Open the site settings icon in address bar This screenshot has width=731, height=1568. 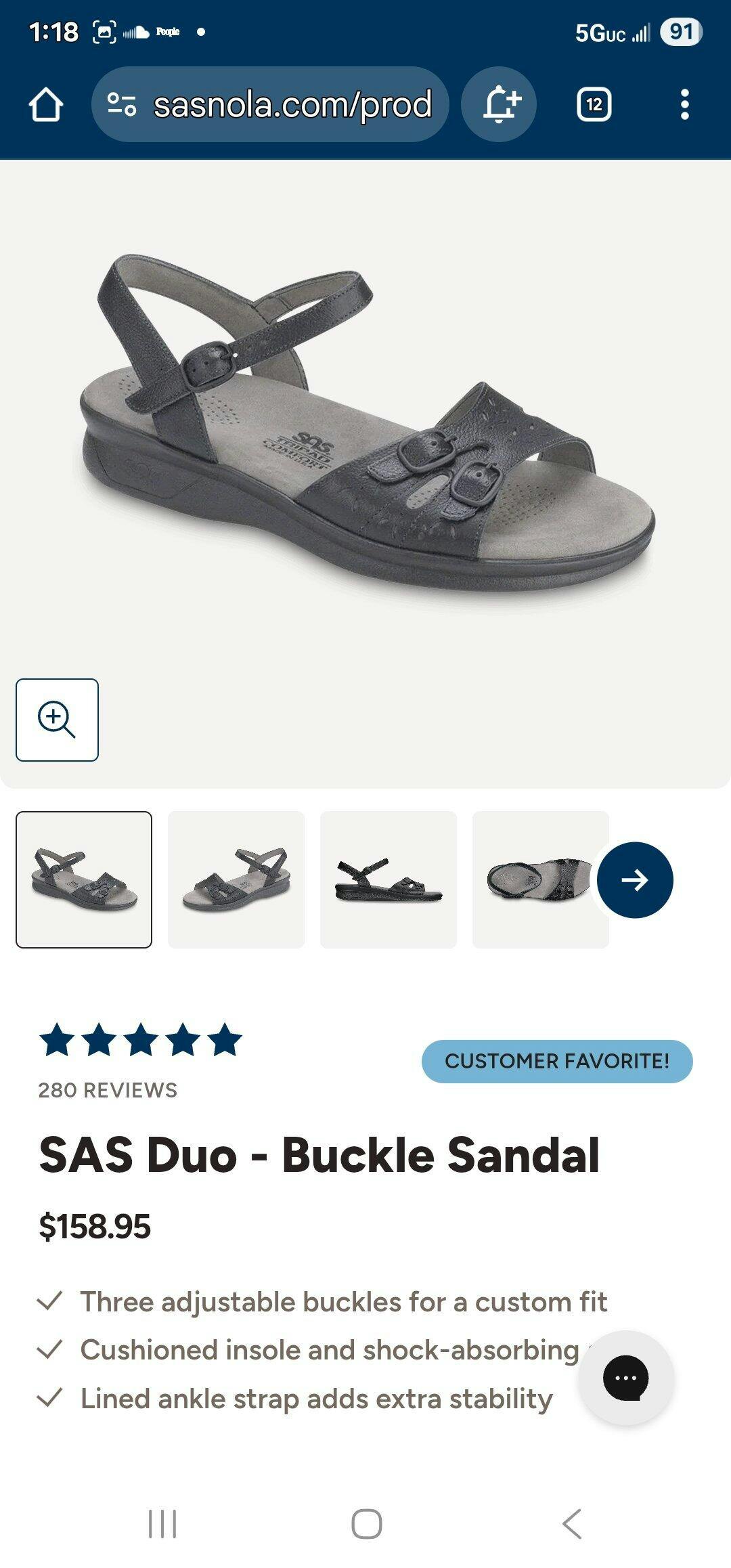click(x=122, y=104)
